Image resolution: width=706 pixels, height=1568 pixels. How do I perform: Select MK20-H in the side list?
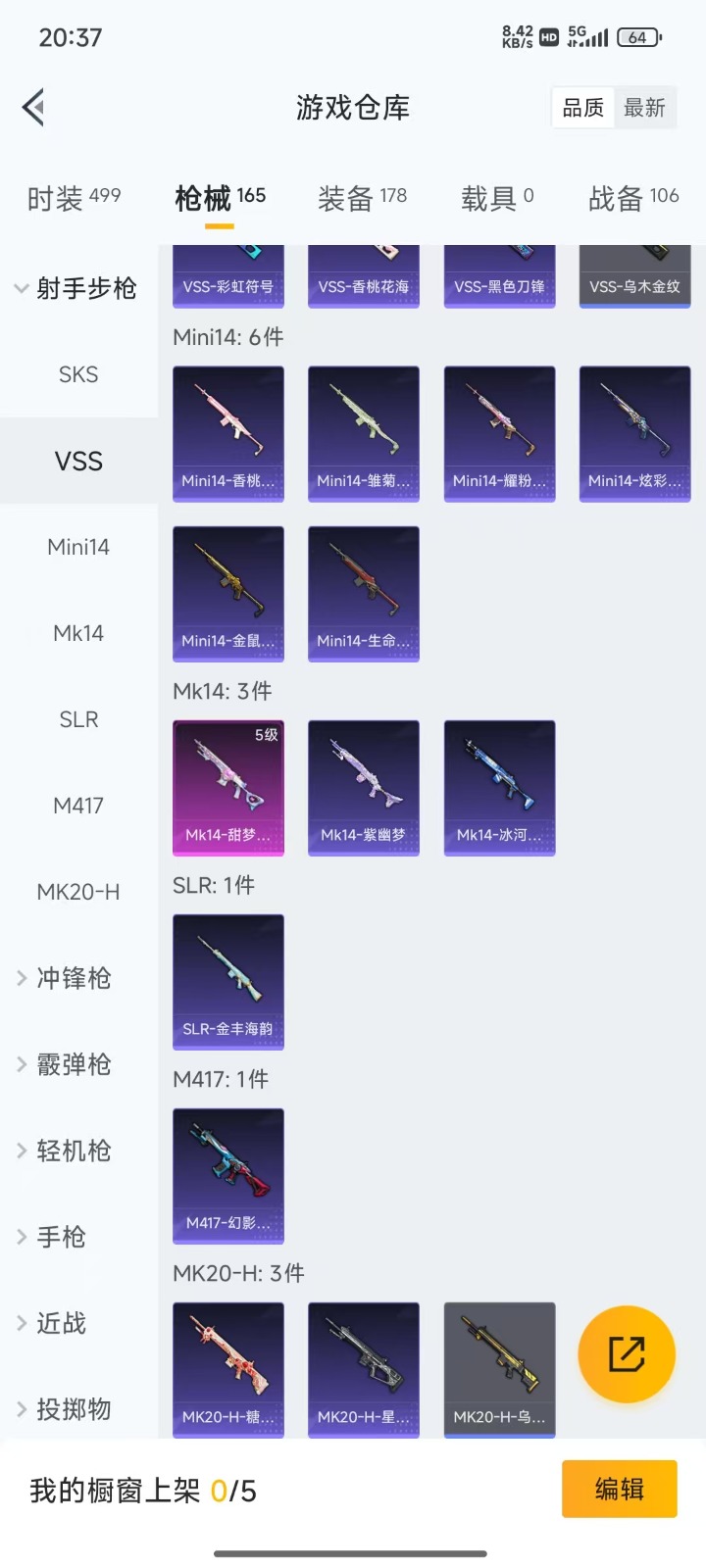coord(78,892)
